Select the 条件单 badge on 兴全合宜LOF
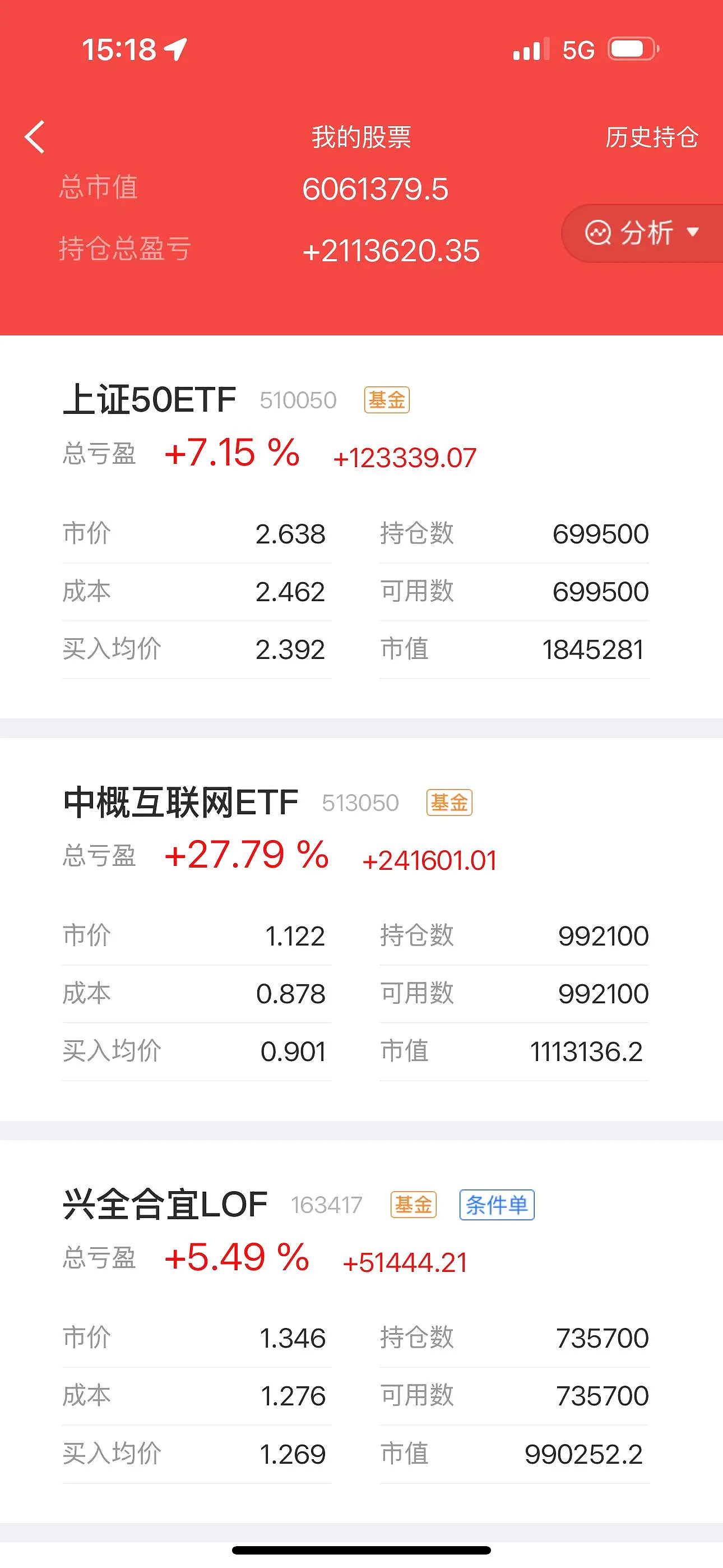Image resolution: width=723 pixels, height=1568 pixels. (x=497, y=1205)
